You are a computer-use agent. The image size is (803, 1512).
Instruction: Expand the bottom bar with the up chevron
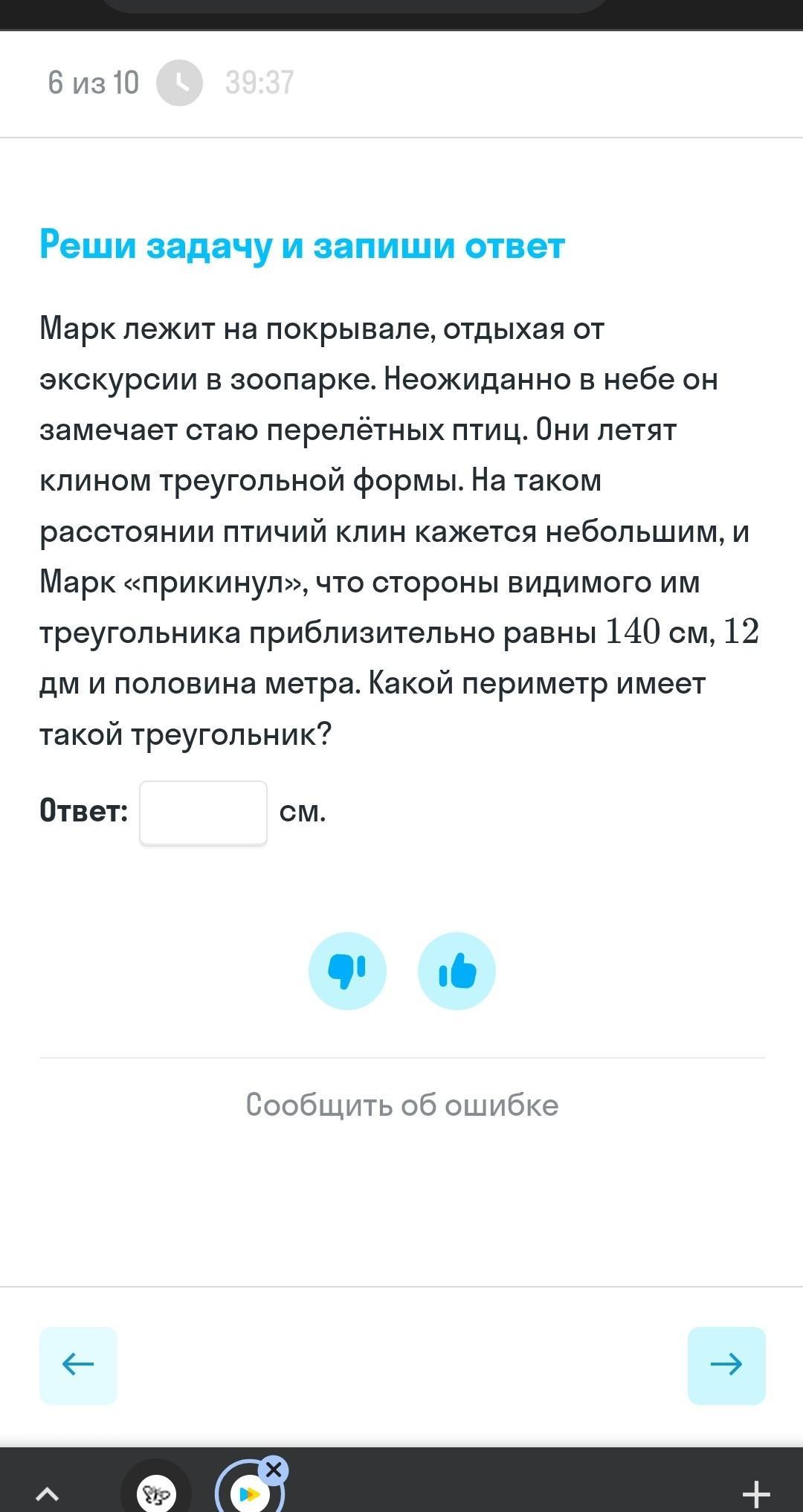tap(47, 1493)
